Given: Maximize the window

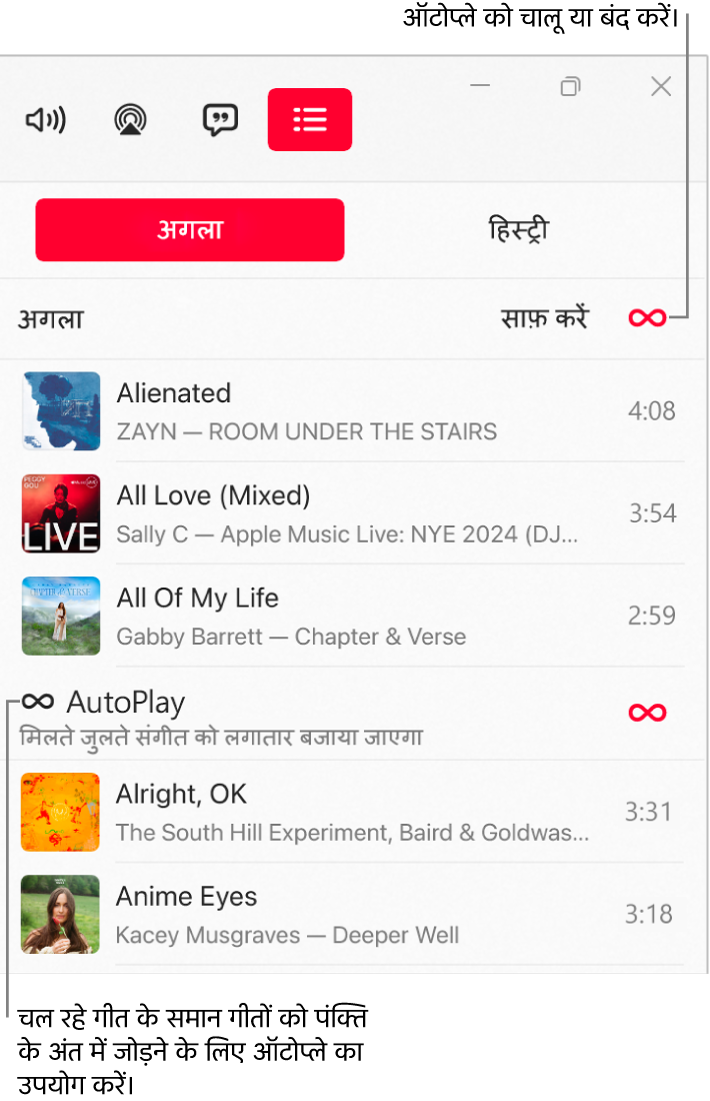Looking at the screenshot, I should 570,86.
